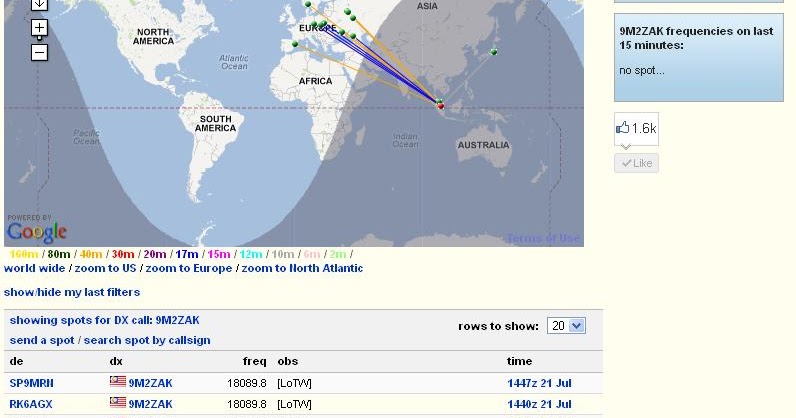Zoom map to Europe

[x=188, y=268]
